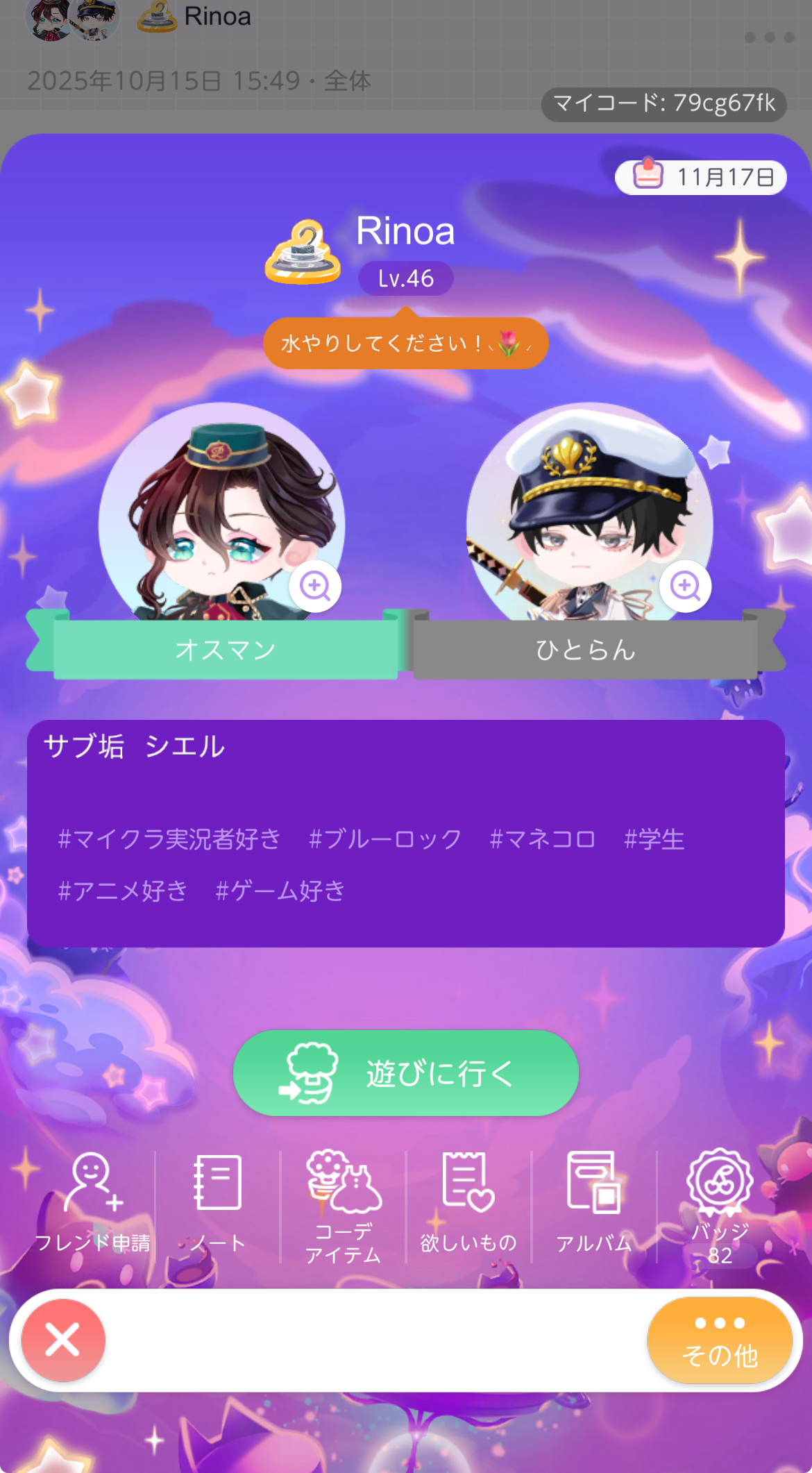The image size is (812, 1473).
Task: Open the その他 more options menu
Action: [x=720, y=1340]
